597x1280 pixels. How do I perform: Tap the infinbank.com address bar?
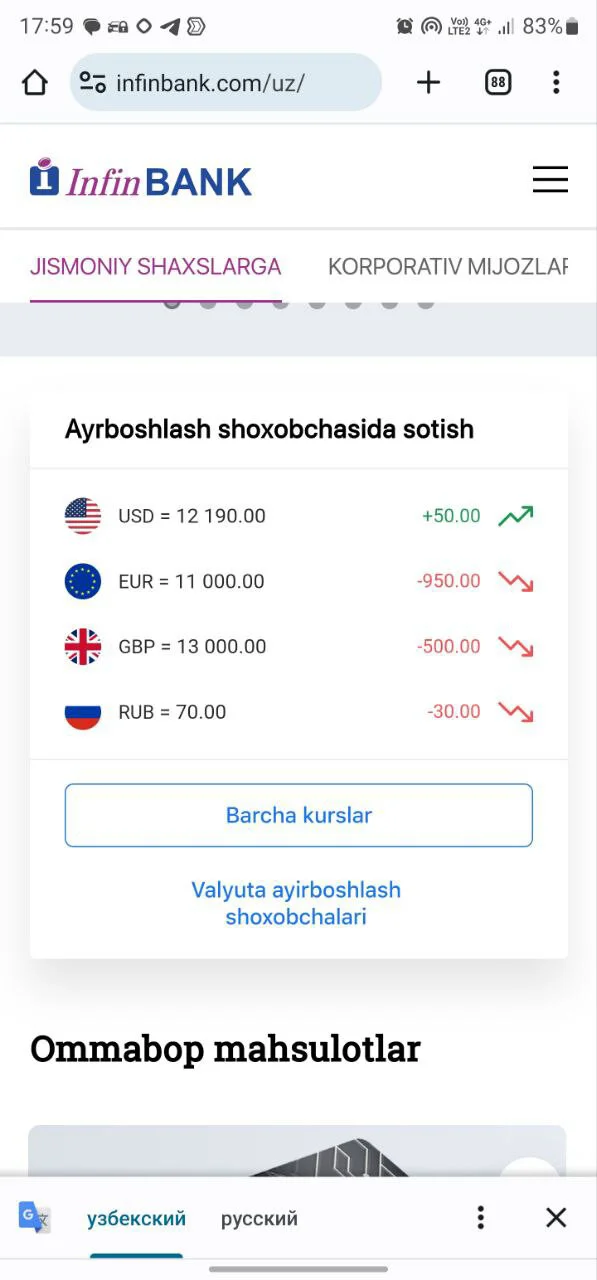pyautogui.click(x=226, y=82)
